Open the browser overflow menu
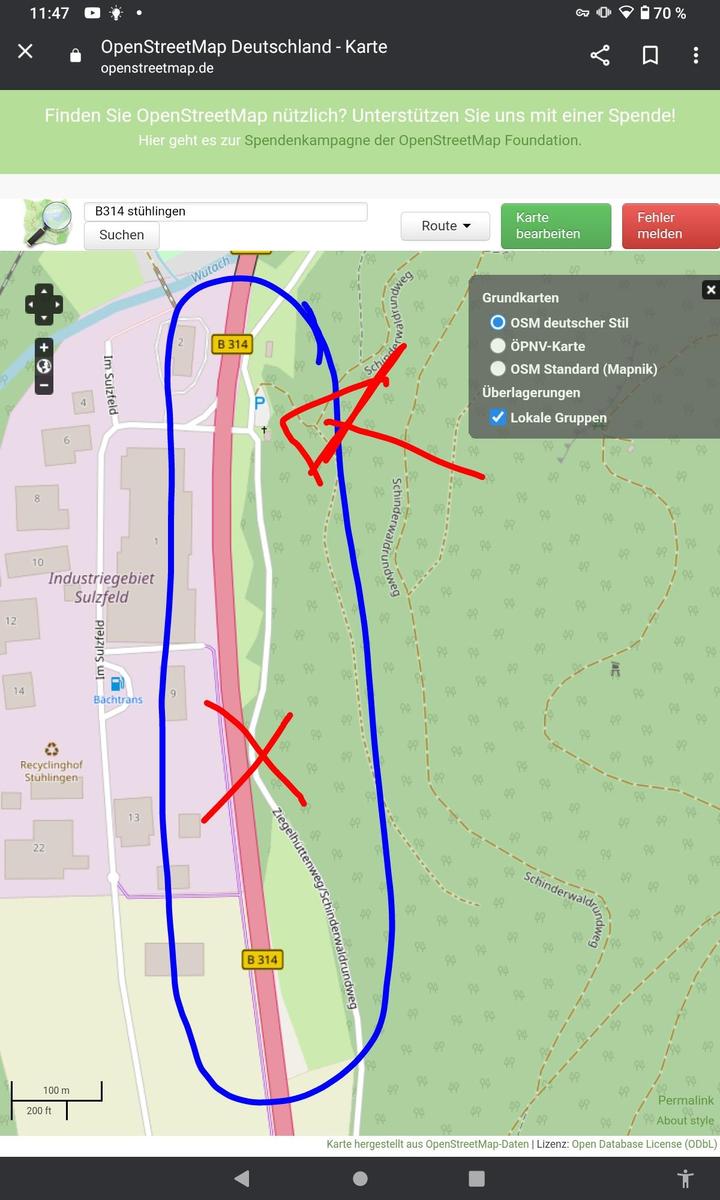720x1200 pixels. pos(696,56)
